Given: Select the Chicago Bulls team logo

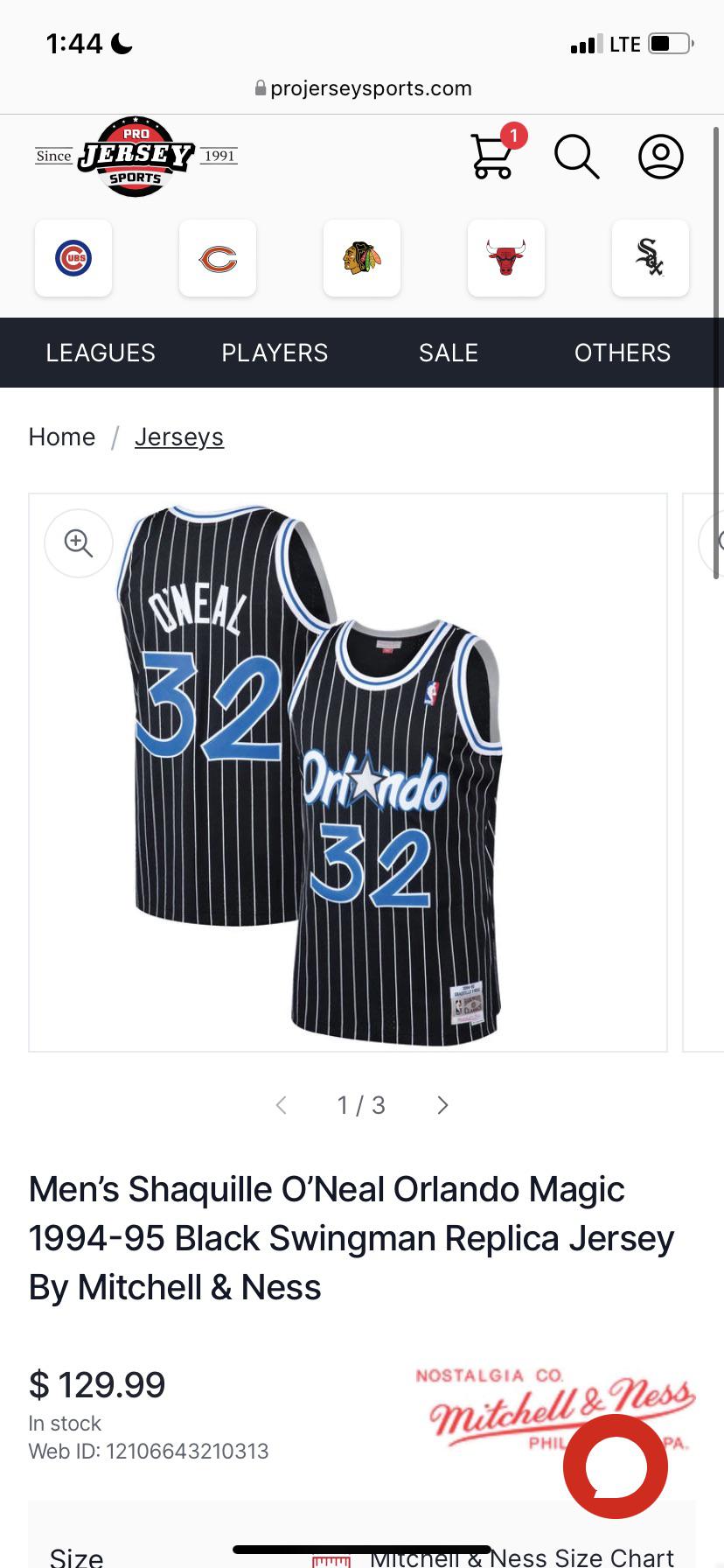Looking at the screenshot, I should [x=506, y=258].
